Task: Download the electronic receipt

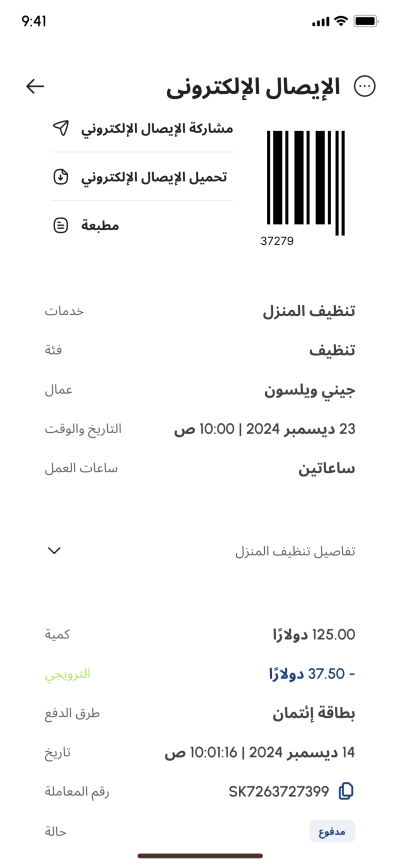Action: coord(143,177)
